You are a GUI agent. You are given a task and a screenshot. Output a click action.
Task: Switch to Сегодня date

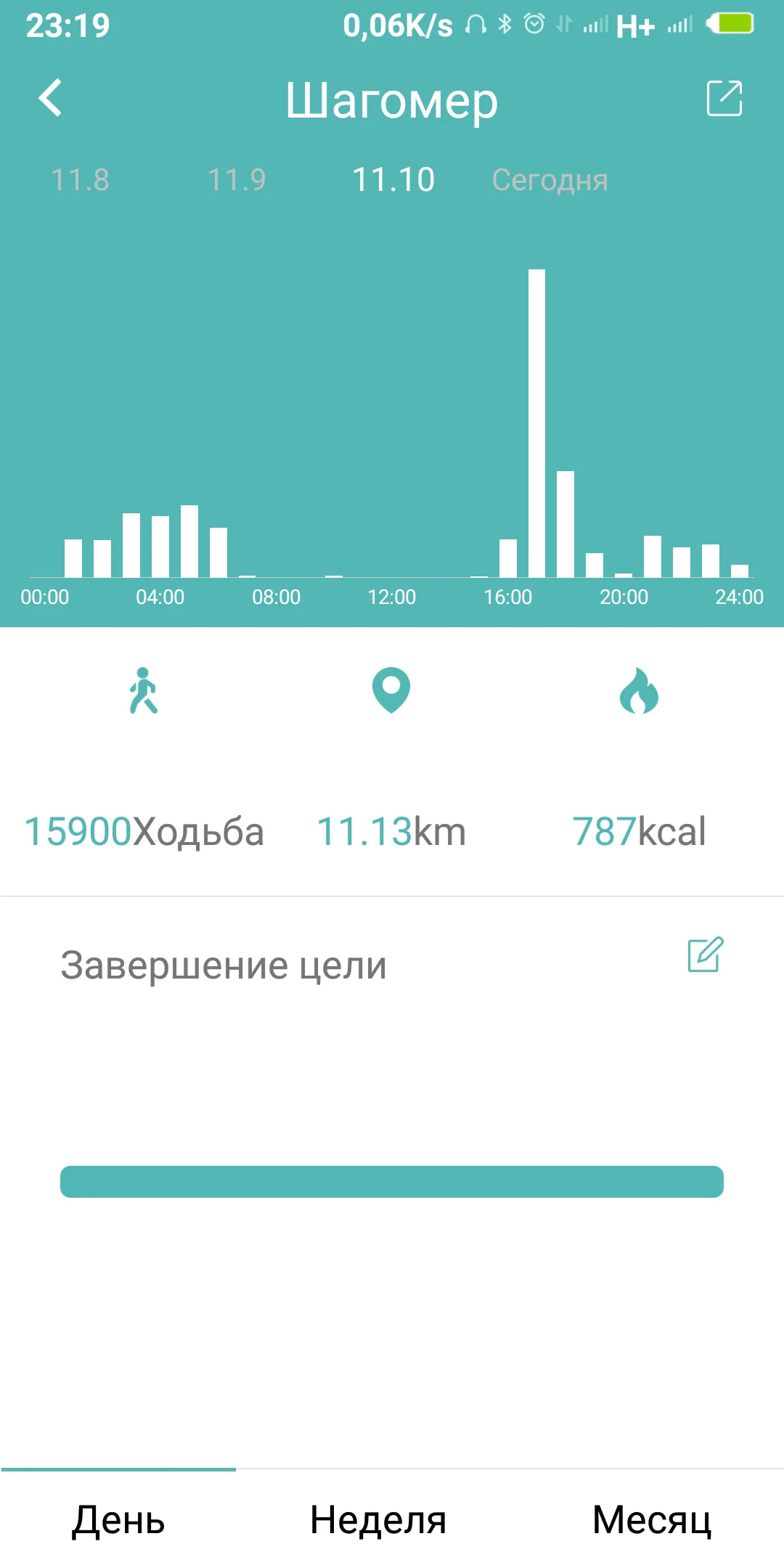550,180
